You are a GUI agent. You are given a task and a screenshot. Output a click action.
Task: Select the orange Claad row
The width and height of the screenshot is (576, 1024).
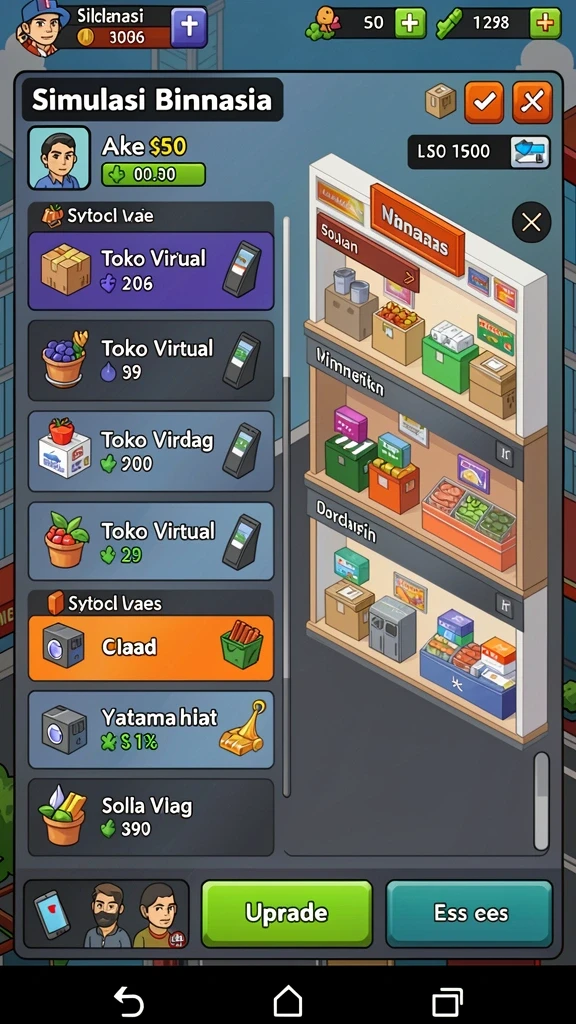click(x=151, y=648)
